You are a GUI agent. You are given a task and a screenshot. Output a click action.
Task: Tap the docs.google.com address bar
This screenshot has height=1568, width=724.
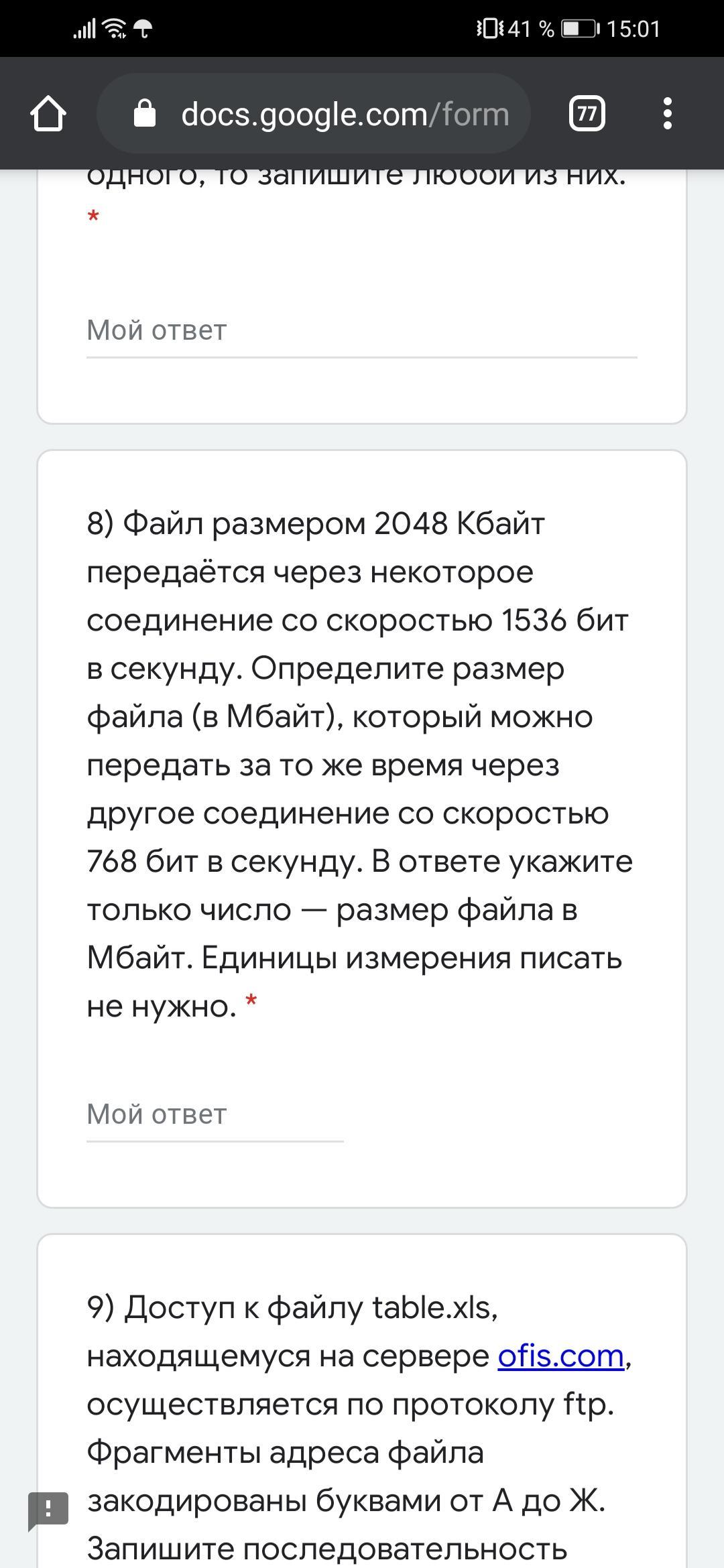point(314,113)
